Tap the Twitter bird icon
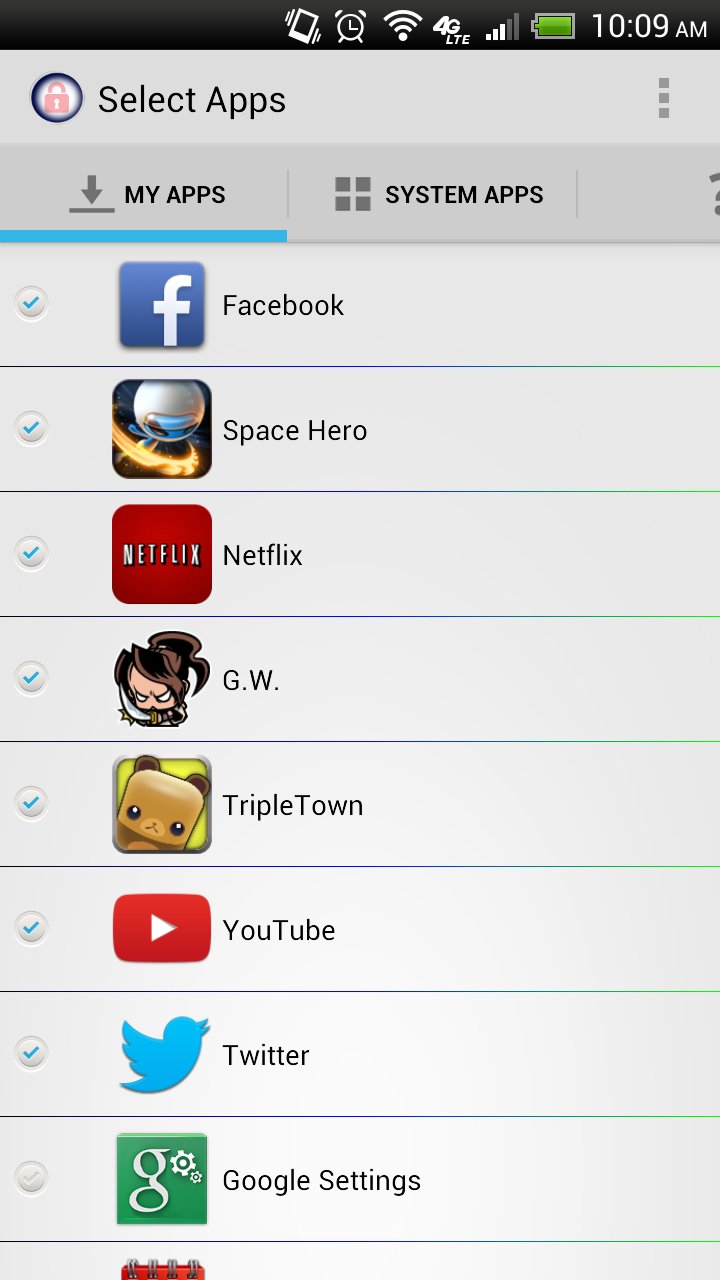This screenshot has width=720, height=1280. pyautogui.click(x=161, y=1054)
